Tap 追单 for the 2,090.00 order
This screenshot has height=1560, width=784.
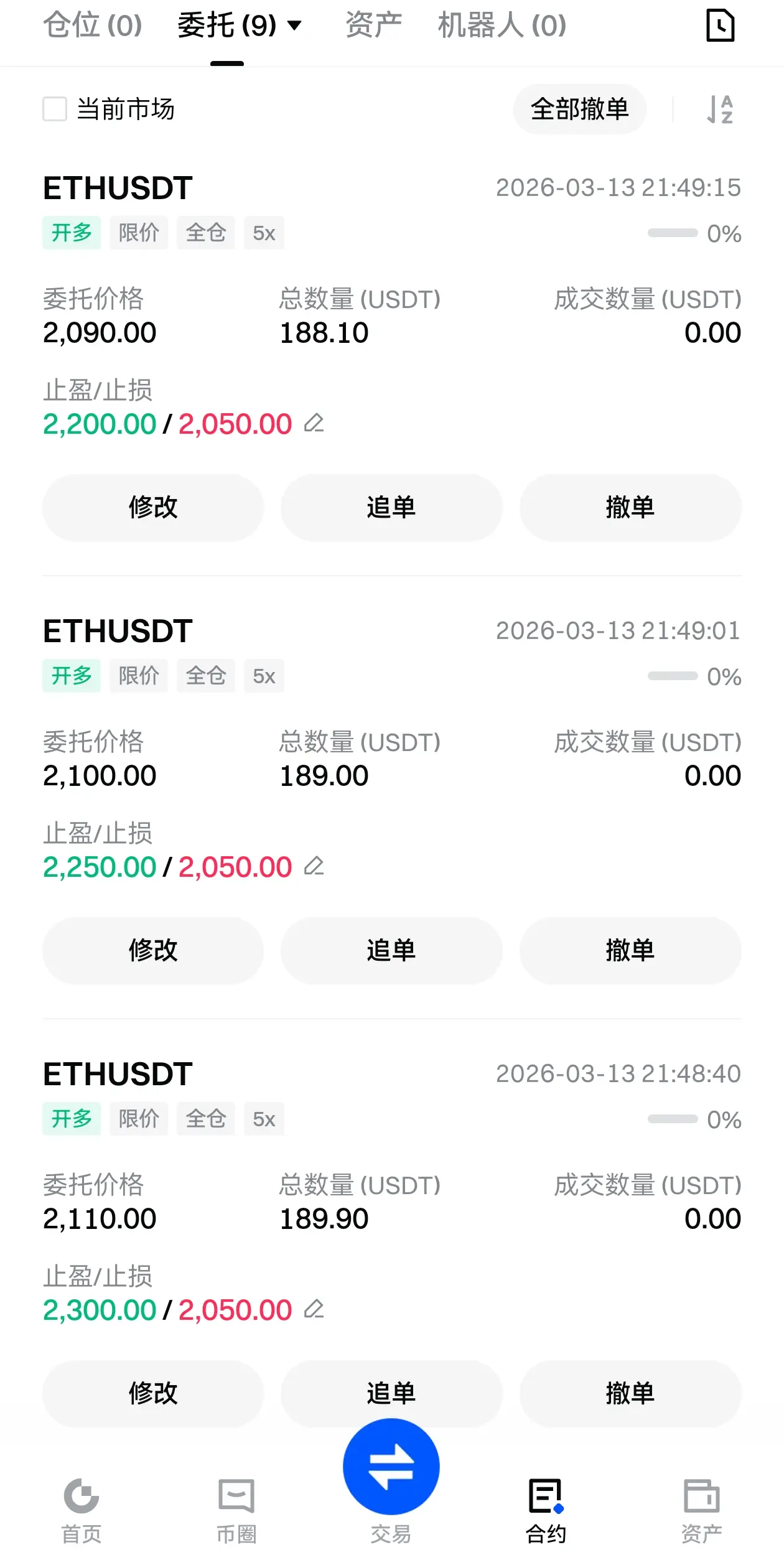coord(391,508)
